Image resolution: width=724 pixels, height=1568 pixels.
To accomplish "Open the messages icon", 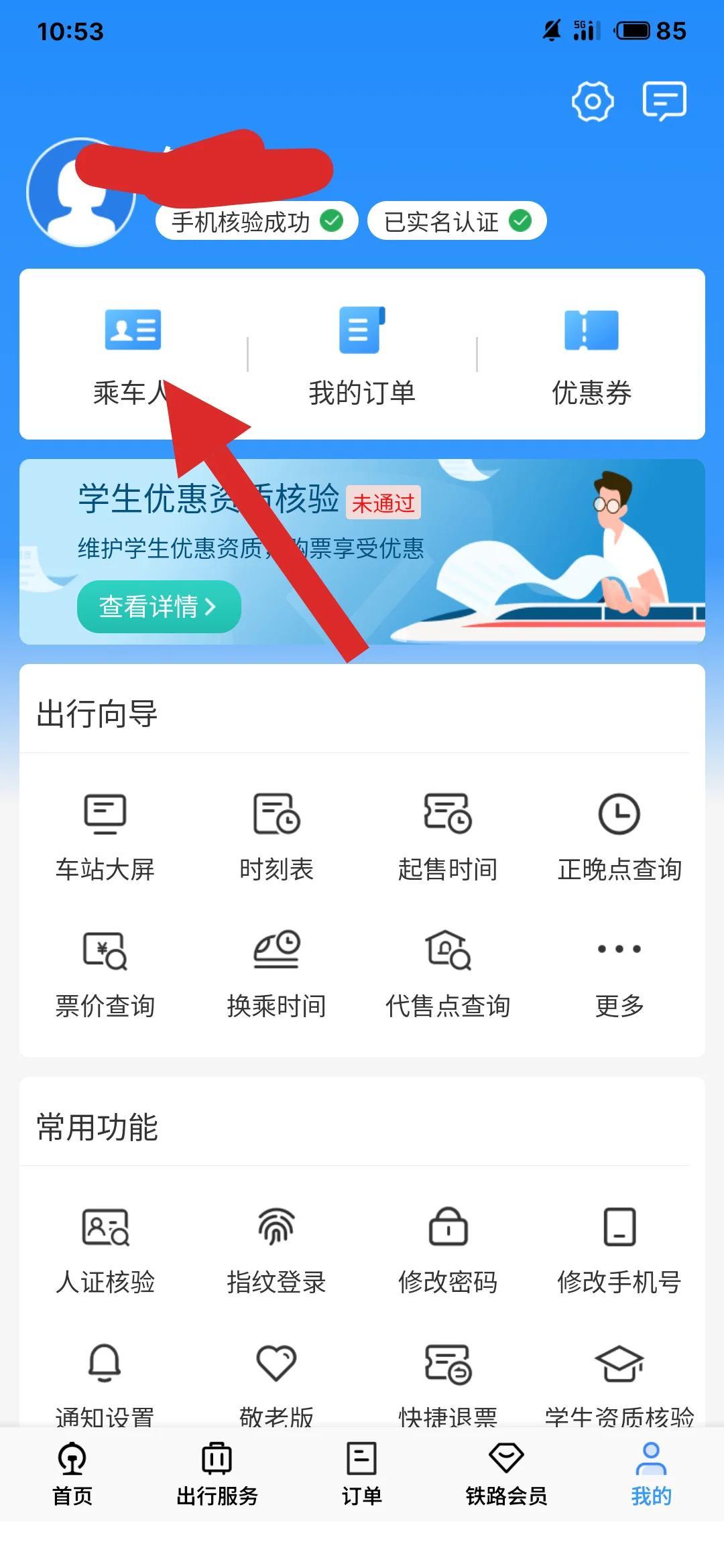I will pos(664,101).
